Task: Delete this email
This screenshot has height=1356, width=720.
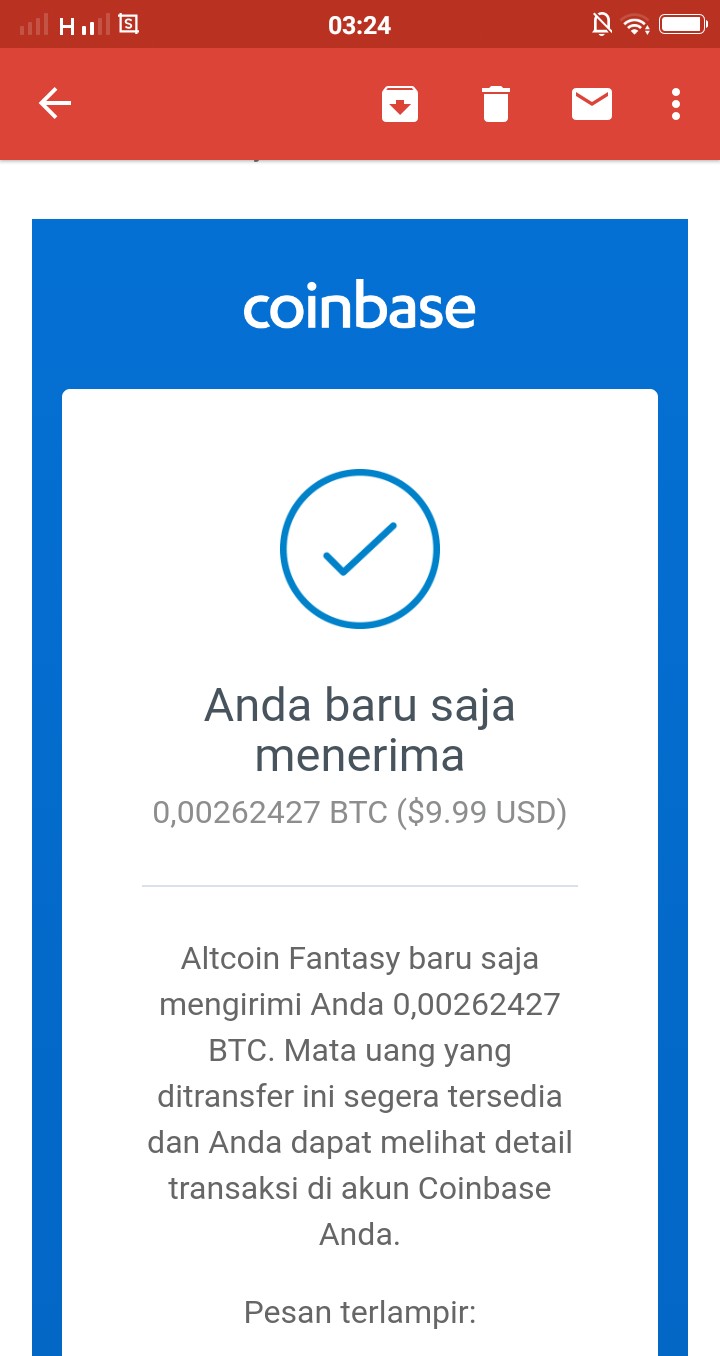Action: (x=496, y=104)
